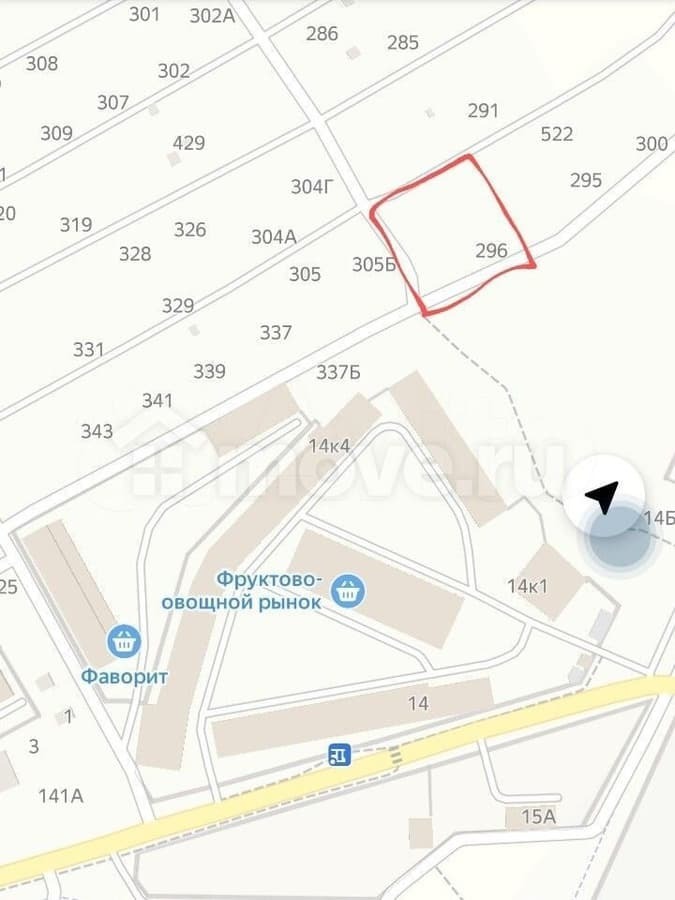Open the Фруктово-овощной рынок place marker
Viewport: 675px width, 900px height.
[x=348, y=591]
